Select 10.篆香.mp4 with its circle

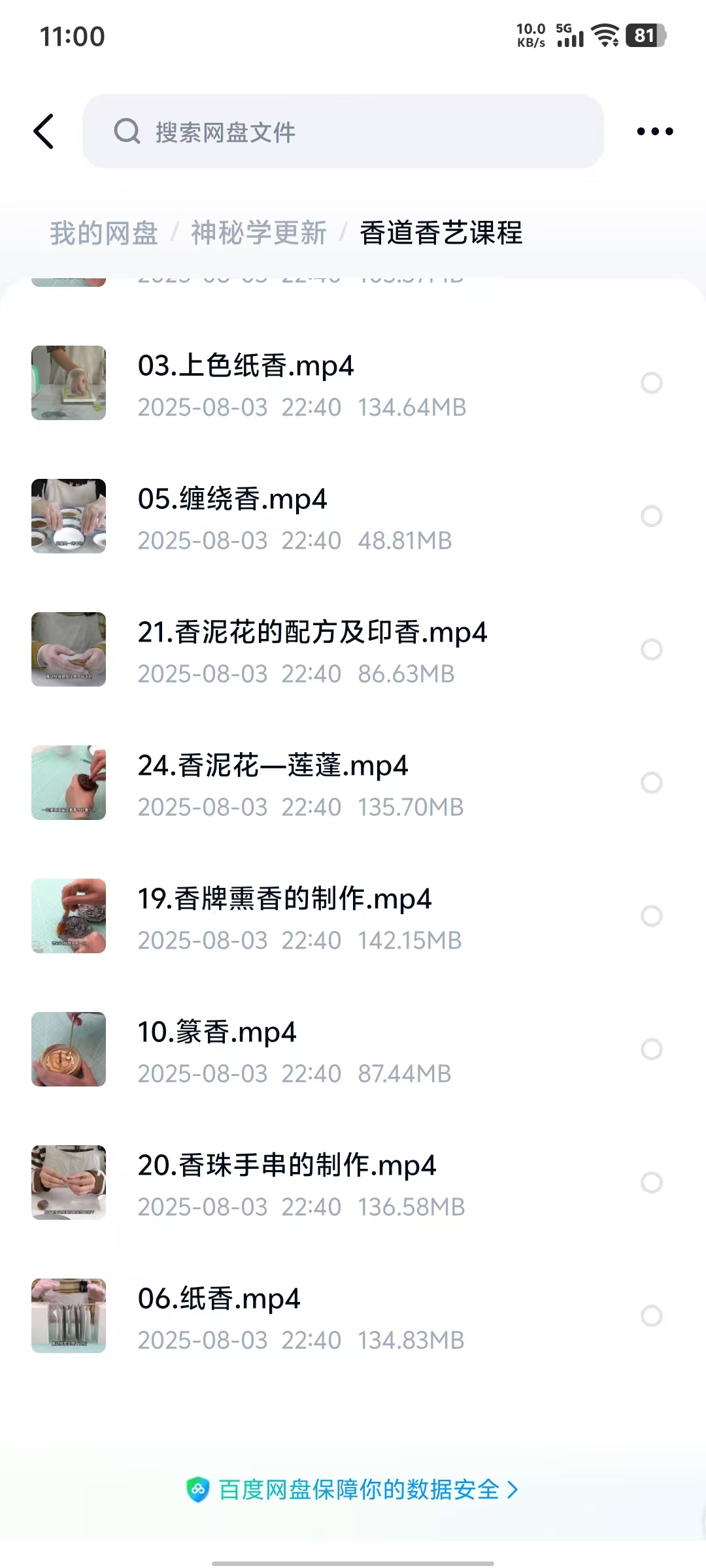tap(651, 1049)
